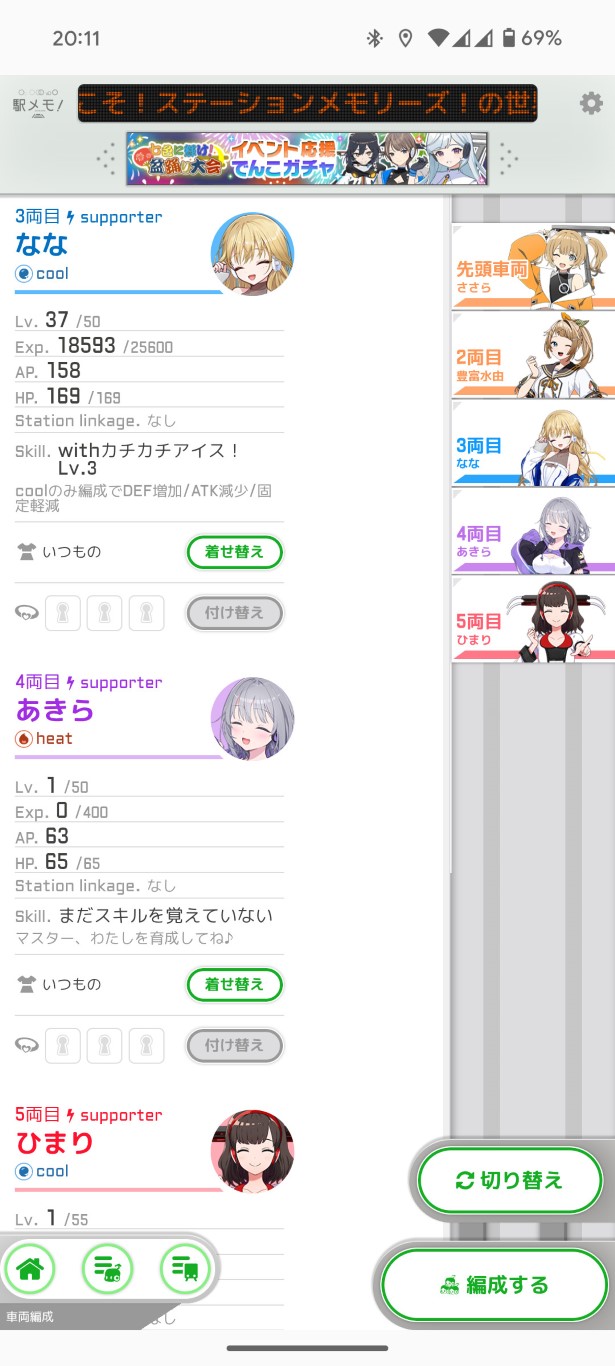
Task: Tap 付け替え button for なな
Action: point(234,613)
